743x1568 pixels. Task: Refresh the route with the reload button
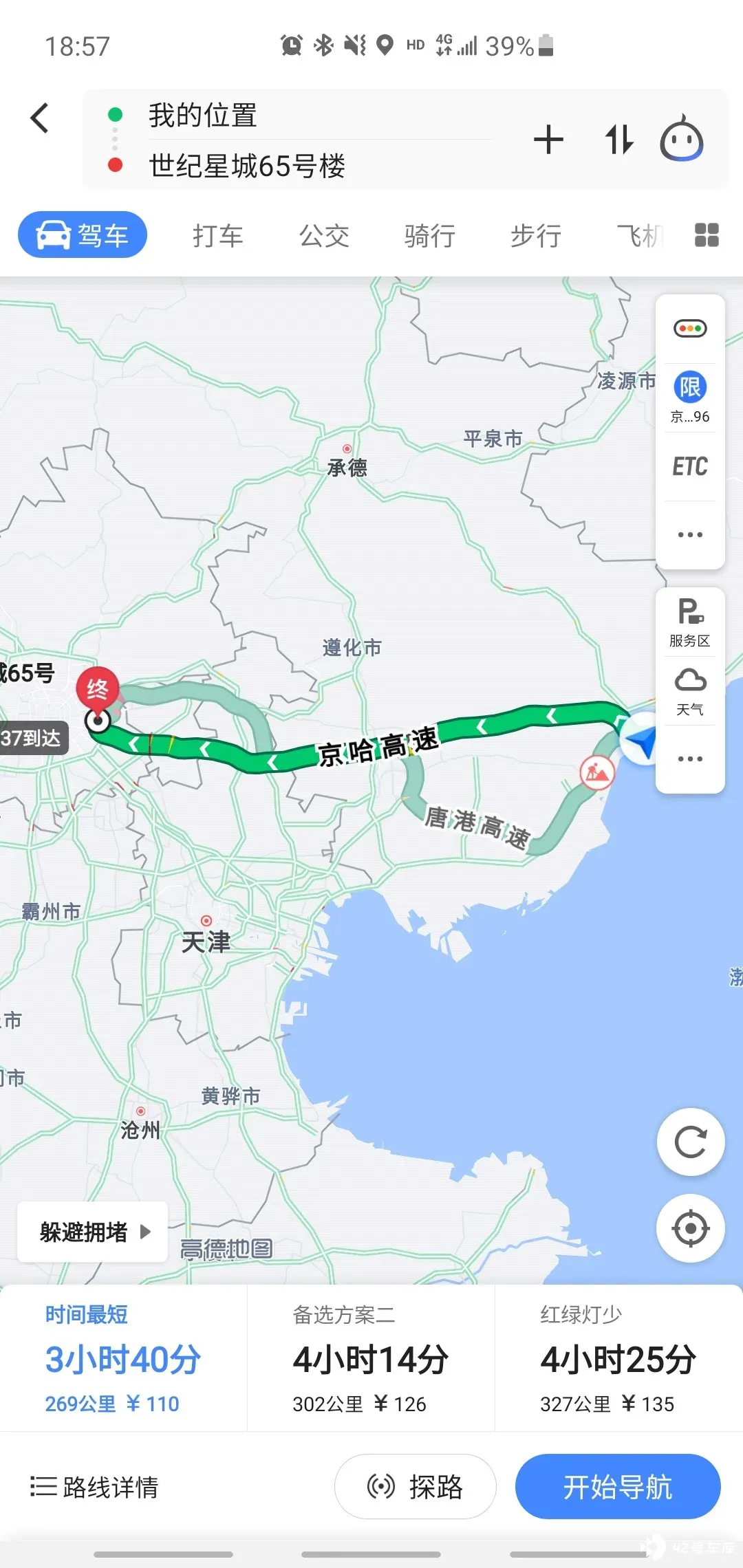pyautogui.click(x=691, y=1142)
